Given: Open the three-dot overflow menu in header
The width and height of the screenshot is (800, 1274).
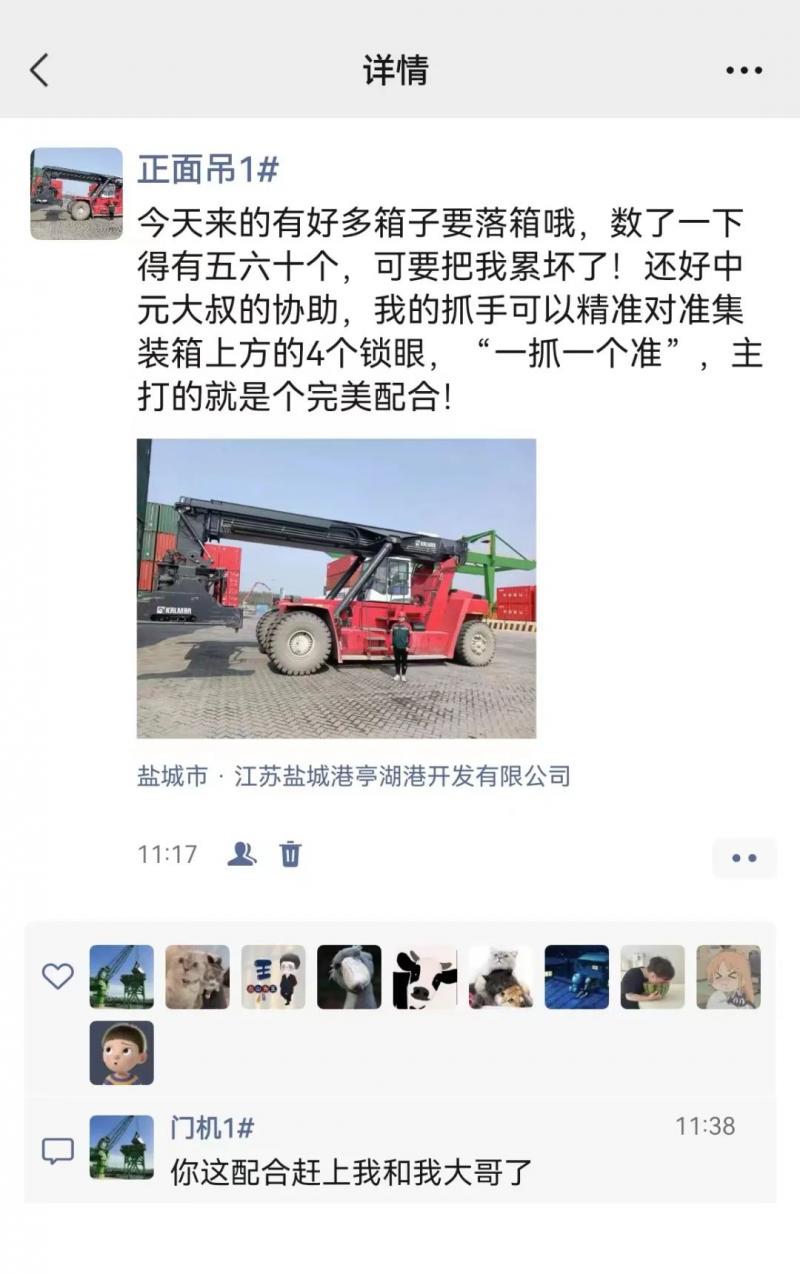Looking at the screenshot, I should [744, 70].
